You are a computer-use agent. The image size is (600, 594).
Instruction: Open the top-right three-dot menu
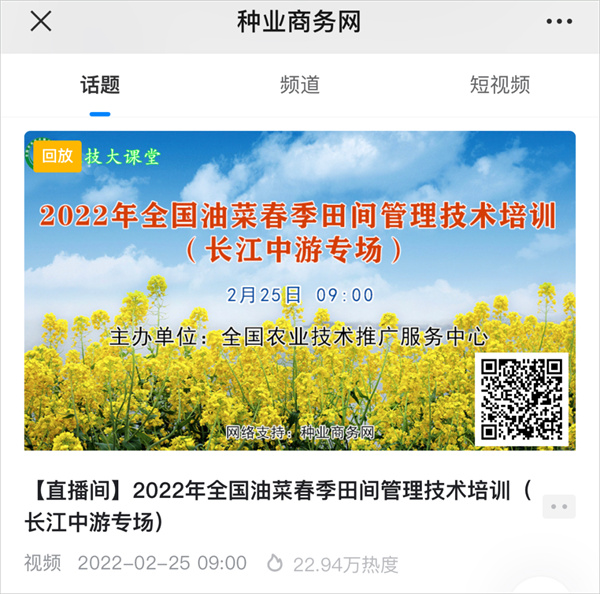(x=559, y=22)
